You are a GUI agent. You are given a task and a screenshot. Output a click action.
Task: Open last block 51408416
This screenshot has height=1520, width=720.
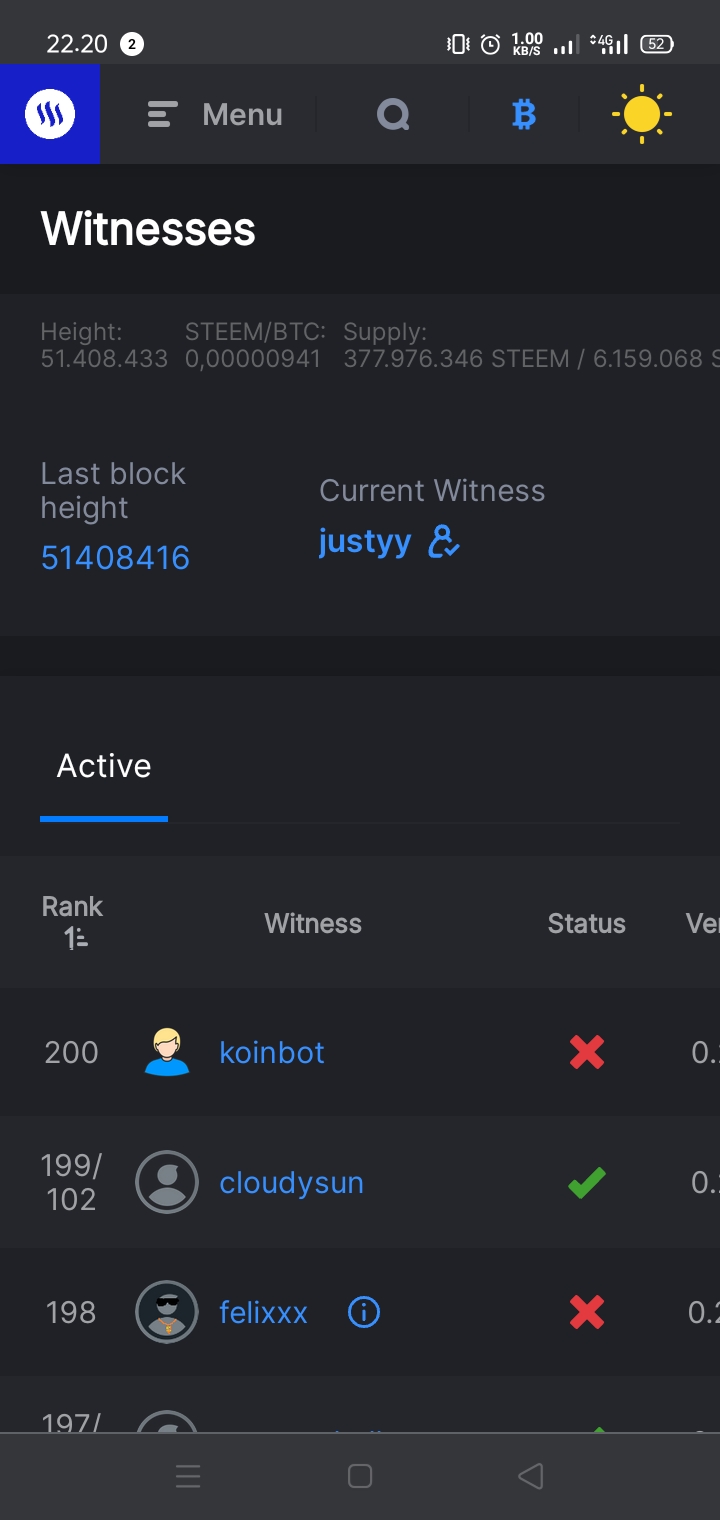tap(115, 557)
